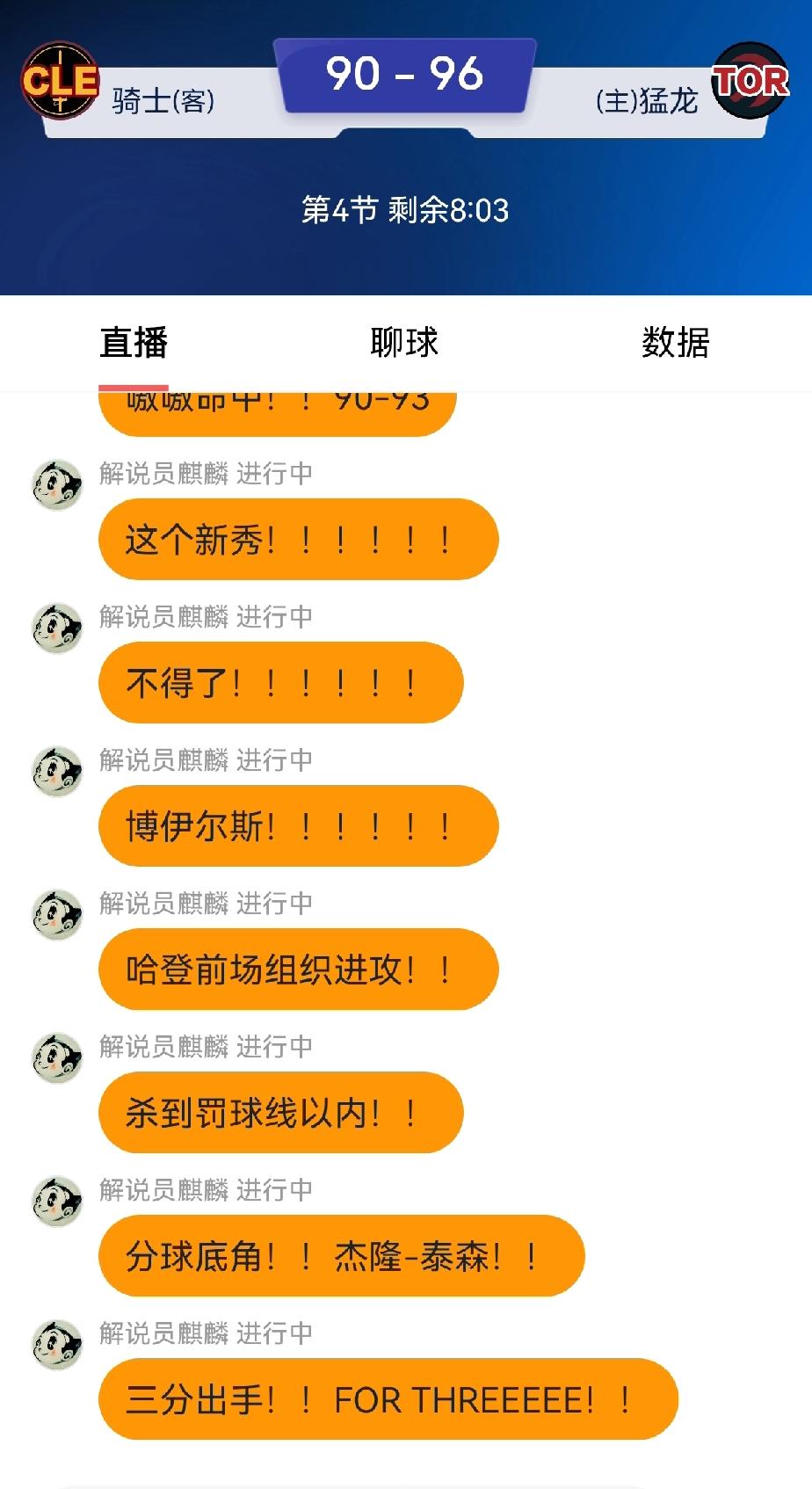Image resolution: width=812 pixels, height=1489 pixels.
Task: Click the 第4节 剩余8:03 game clock
Action: click(x=406, y=211)
